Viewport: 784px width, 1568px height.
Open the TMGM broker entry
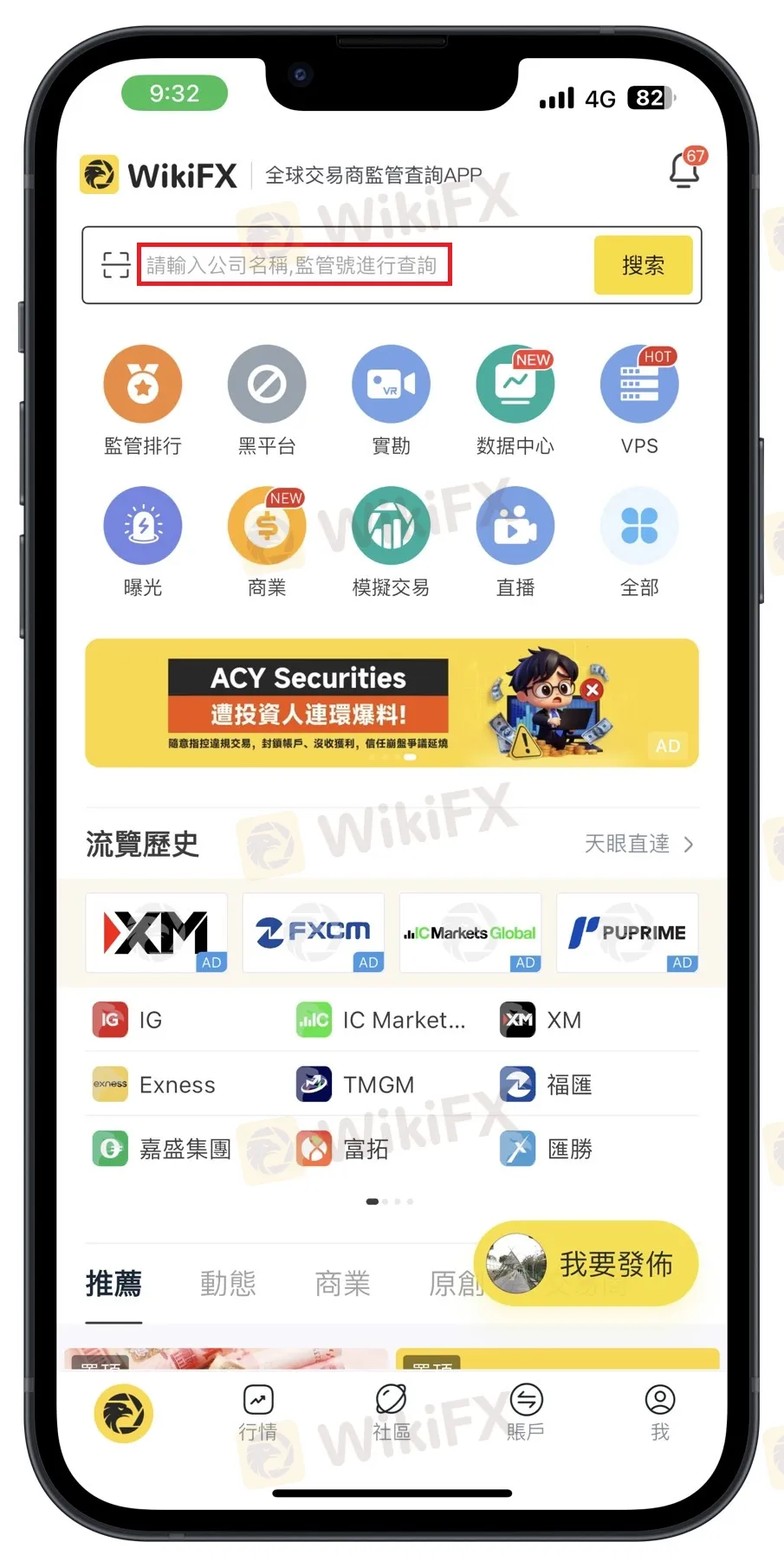pos(357,1085)
